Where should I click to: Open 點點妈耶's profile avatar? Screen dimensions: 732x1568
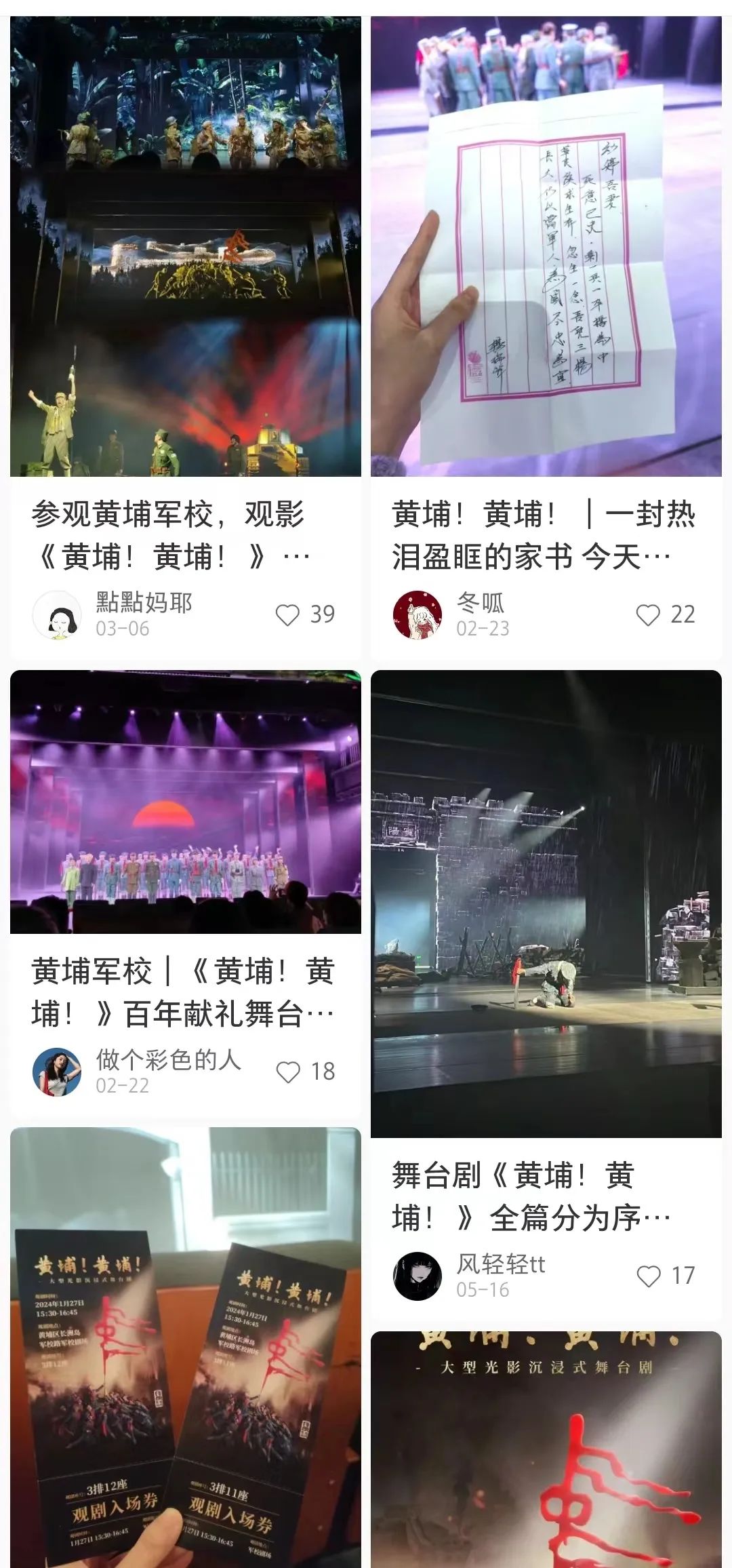coord(57,615)
